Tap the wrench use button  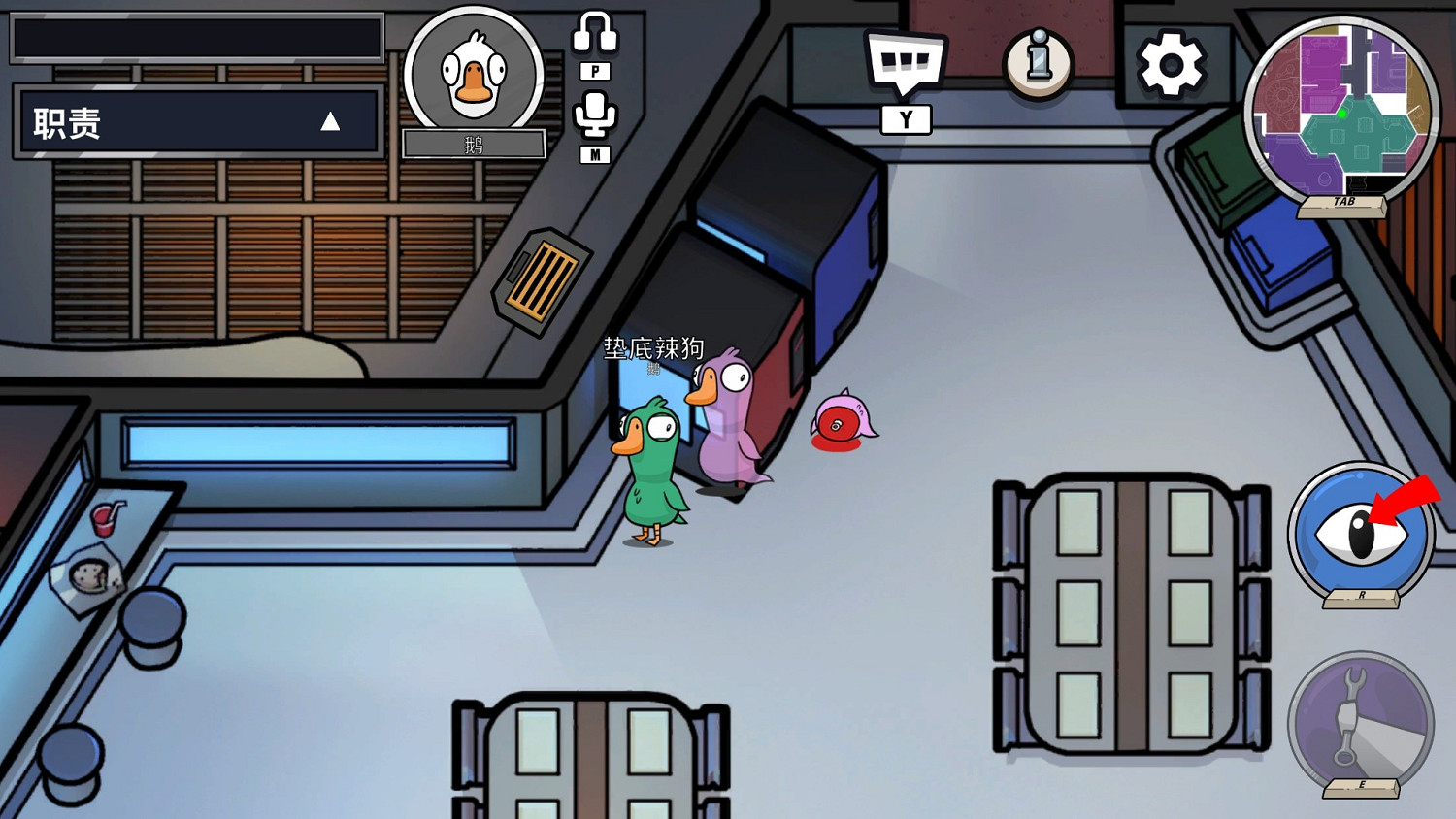pos(1360,721)
